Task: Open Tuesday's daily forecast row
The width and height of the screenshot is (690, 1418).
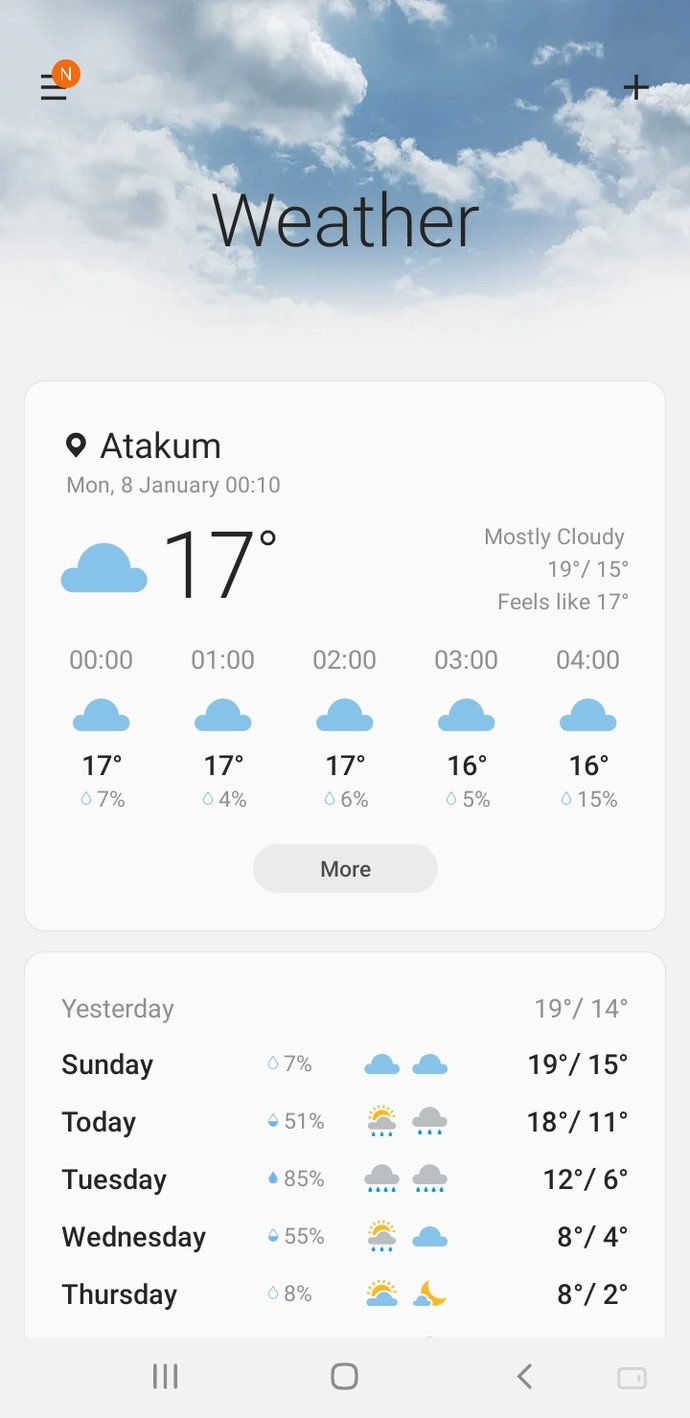Action: [345, 1179]
